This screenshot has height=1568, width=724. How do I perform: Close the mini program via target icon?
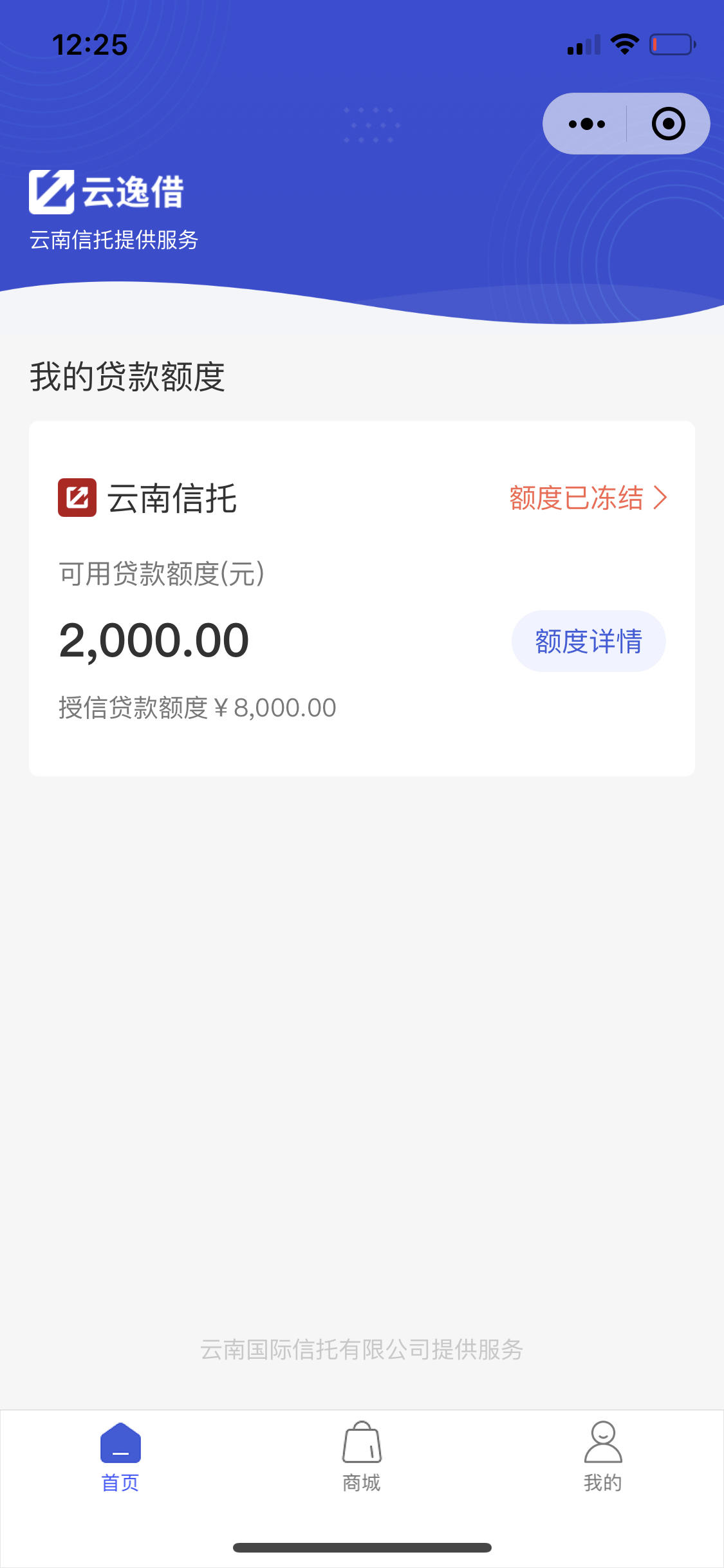(x=668, y=124)
